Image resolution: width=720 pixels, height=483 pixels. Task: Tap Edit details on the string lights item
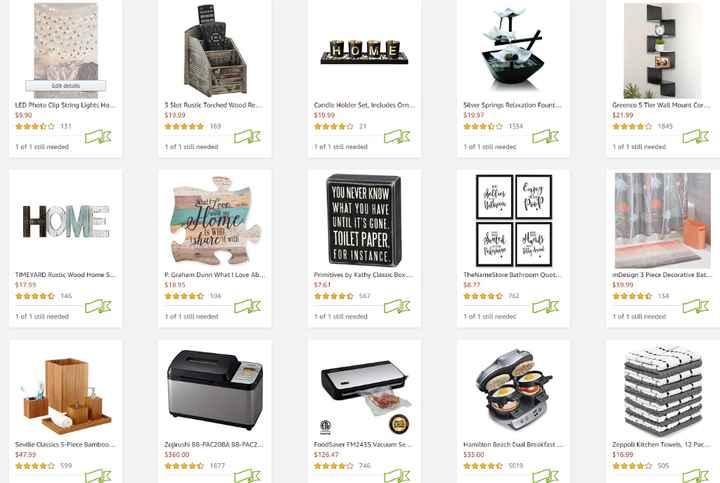click(x=65, y=86)
